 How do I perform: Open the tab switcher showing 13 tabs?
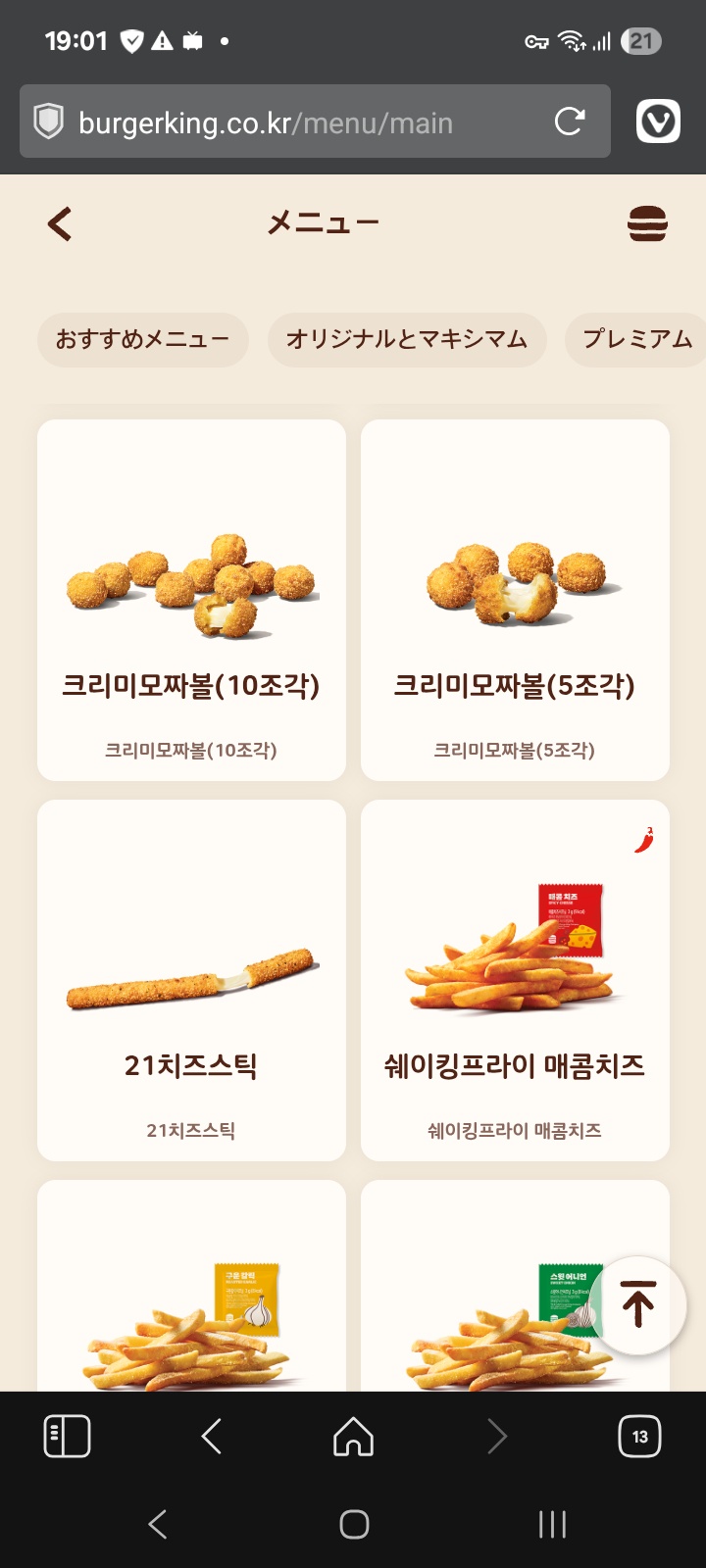pyautogui.click(x=639, y=1437)
